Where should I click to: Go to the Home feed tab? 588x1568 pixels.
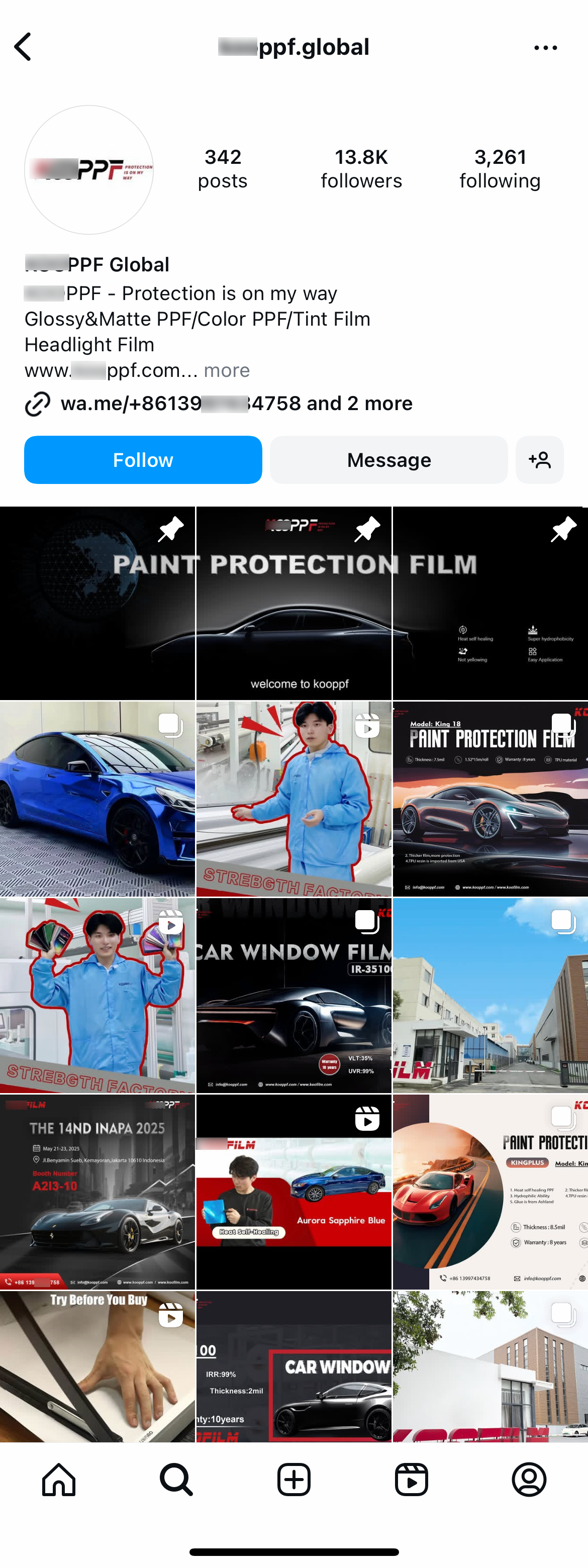pos(59,1479)
